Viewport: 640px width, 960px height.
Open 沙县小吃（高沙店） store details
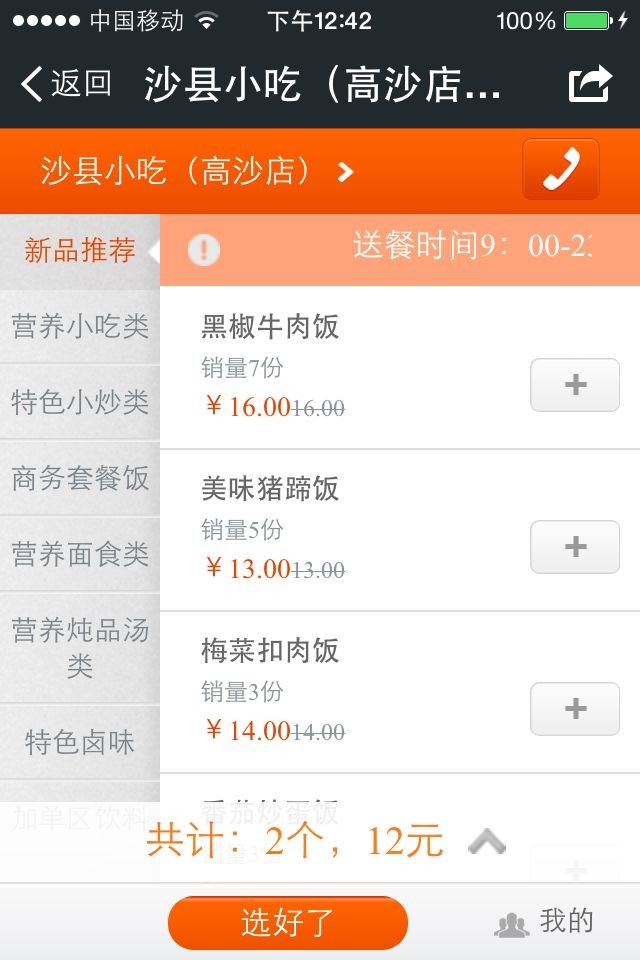[197, 172]
